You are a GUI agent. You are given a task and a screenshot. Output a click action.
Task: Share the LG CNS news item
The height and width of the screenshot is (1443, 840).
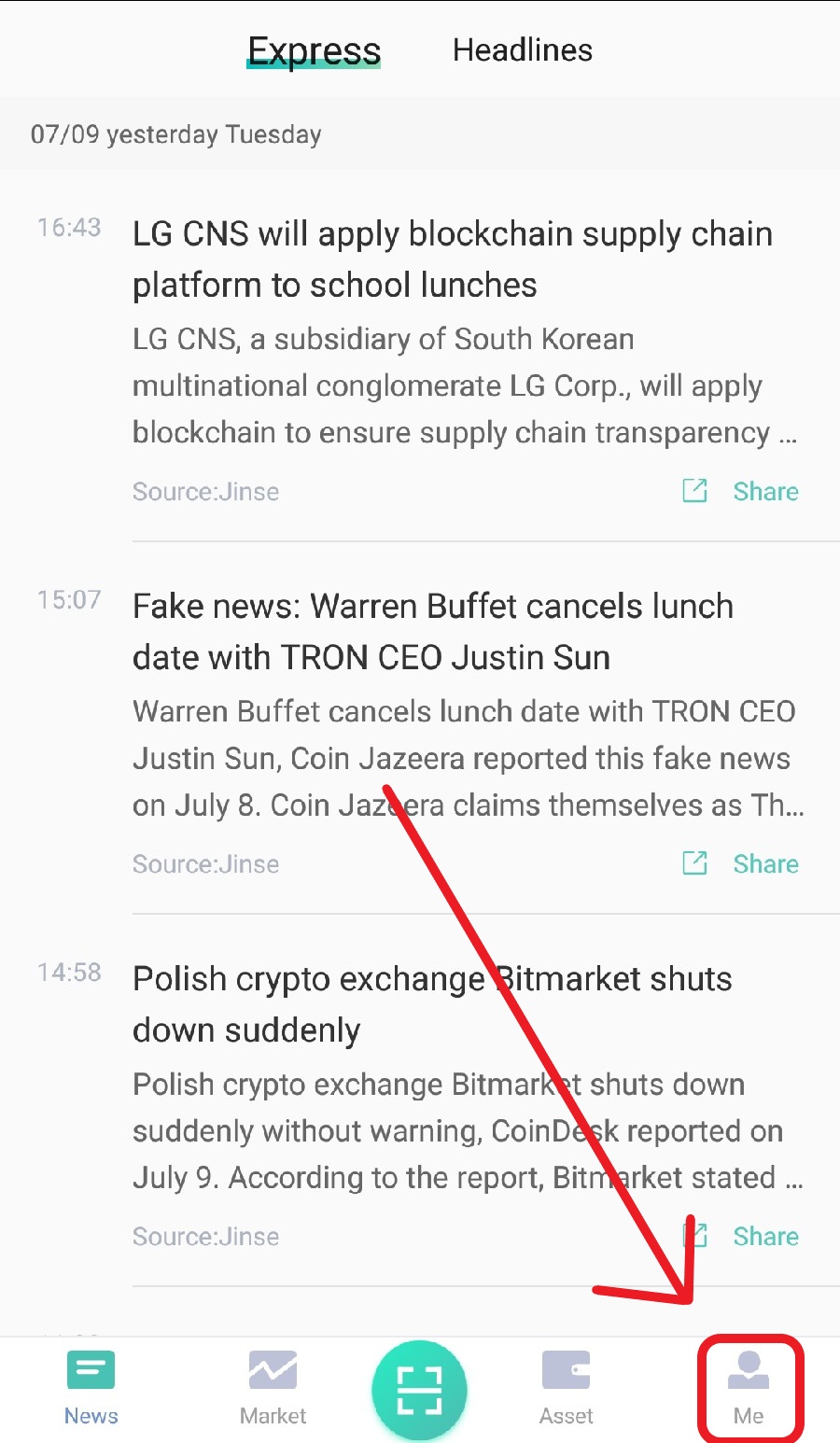[741, 491]
